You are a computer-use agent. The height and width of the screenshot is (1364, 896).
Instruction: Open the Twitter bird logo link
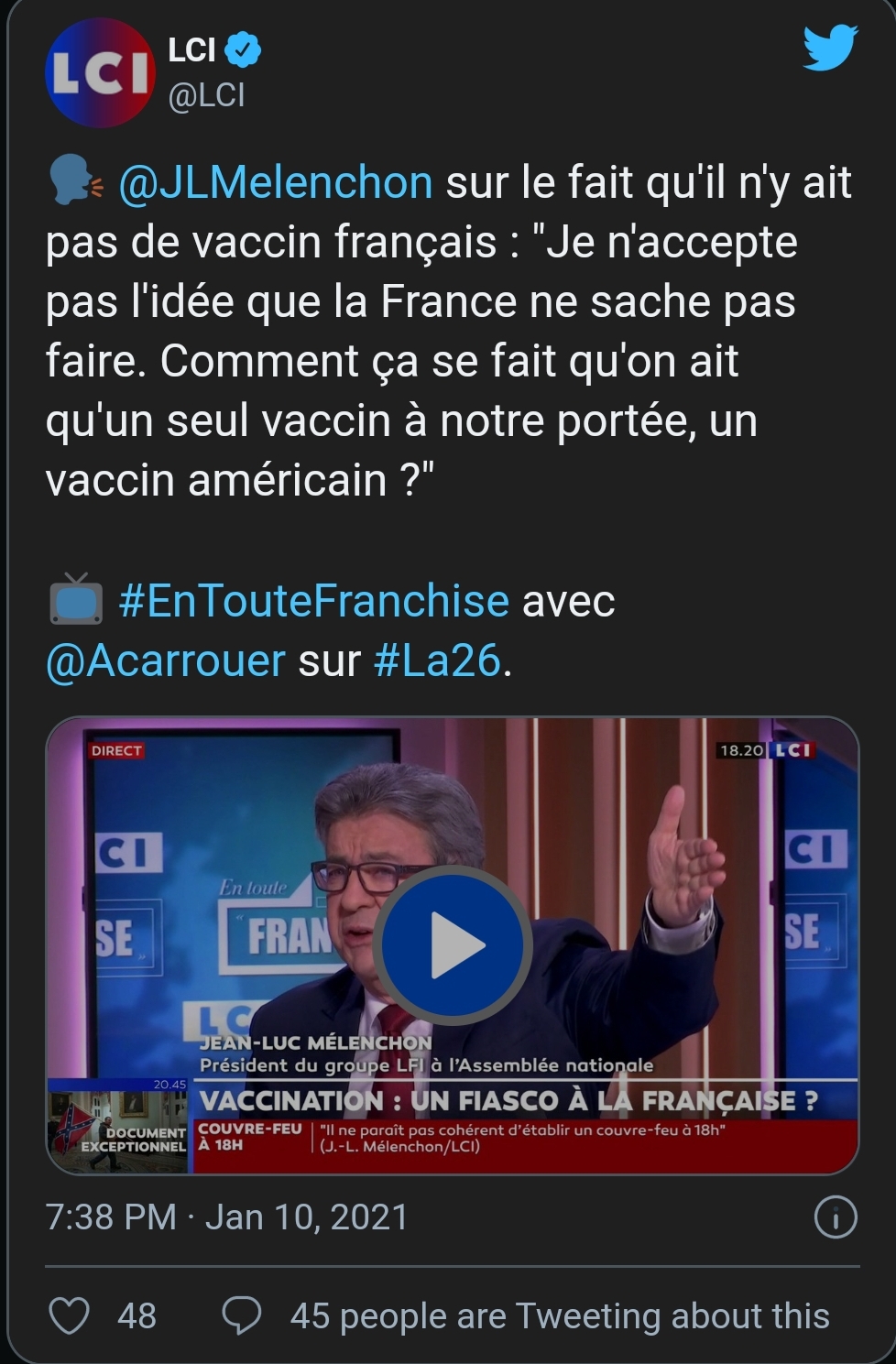(x=830, y=49)
